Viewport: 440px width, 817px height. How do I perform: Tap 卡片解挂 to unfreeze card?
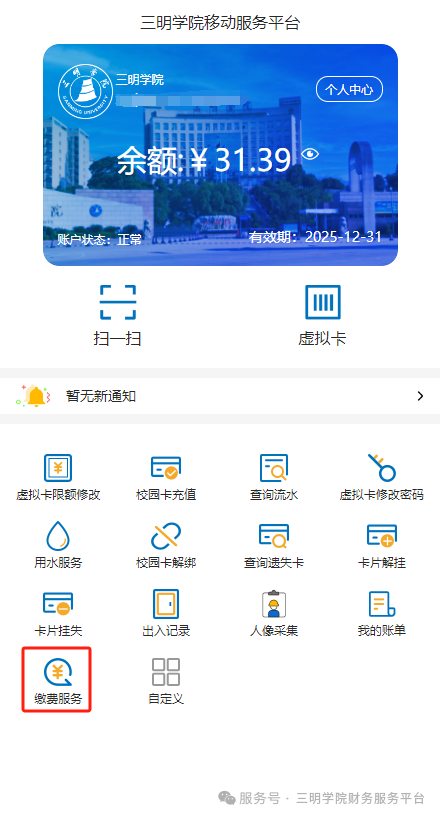pyautogui.click(x=382, y=546)
